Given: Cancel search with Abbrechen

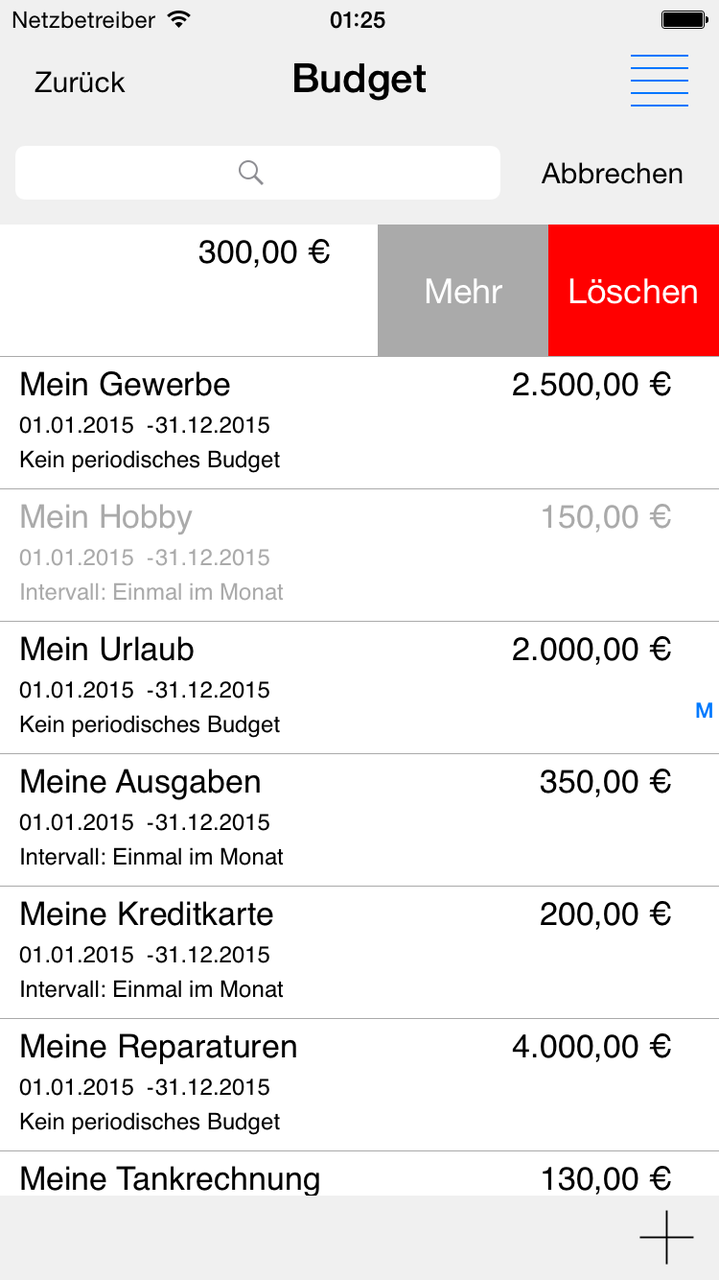Looking at the screenshot, I should click(x=612, y=173).
